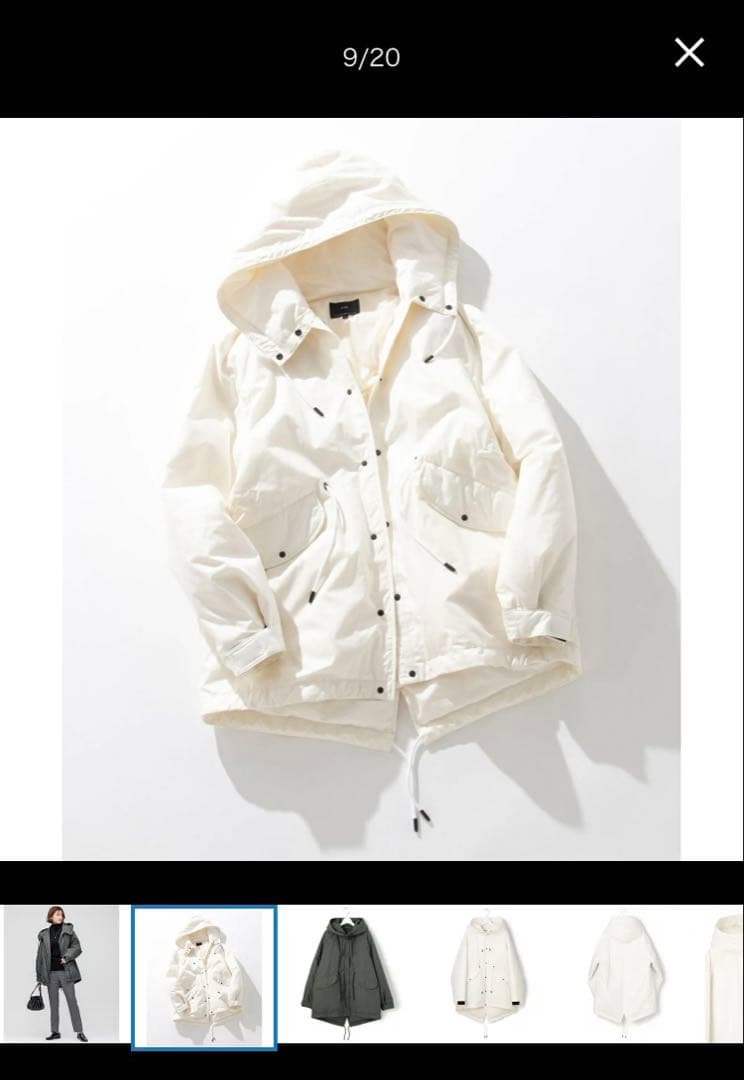Open thumbnail of model wearing gray jacket
Image resolution: width=744 pixels, height=1080 pixels.
click(x=61, y=974)
